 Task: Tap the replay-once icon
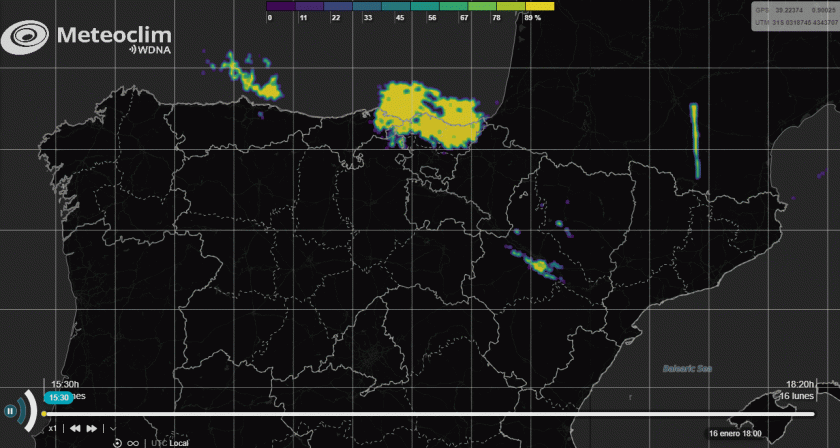tap(117, 442)
